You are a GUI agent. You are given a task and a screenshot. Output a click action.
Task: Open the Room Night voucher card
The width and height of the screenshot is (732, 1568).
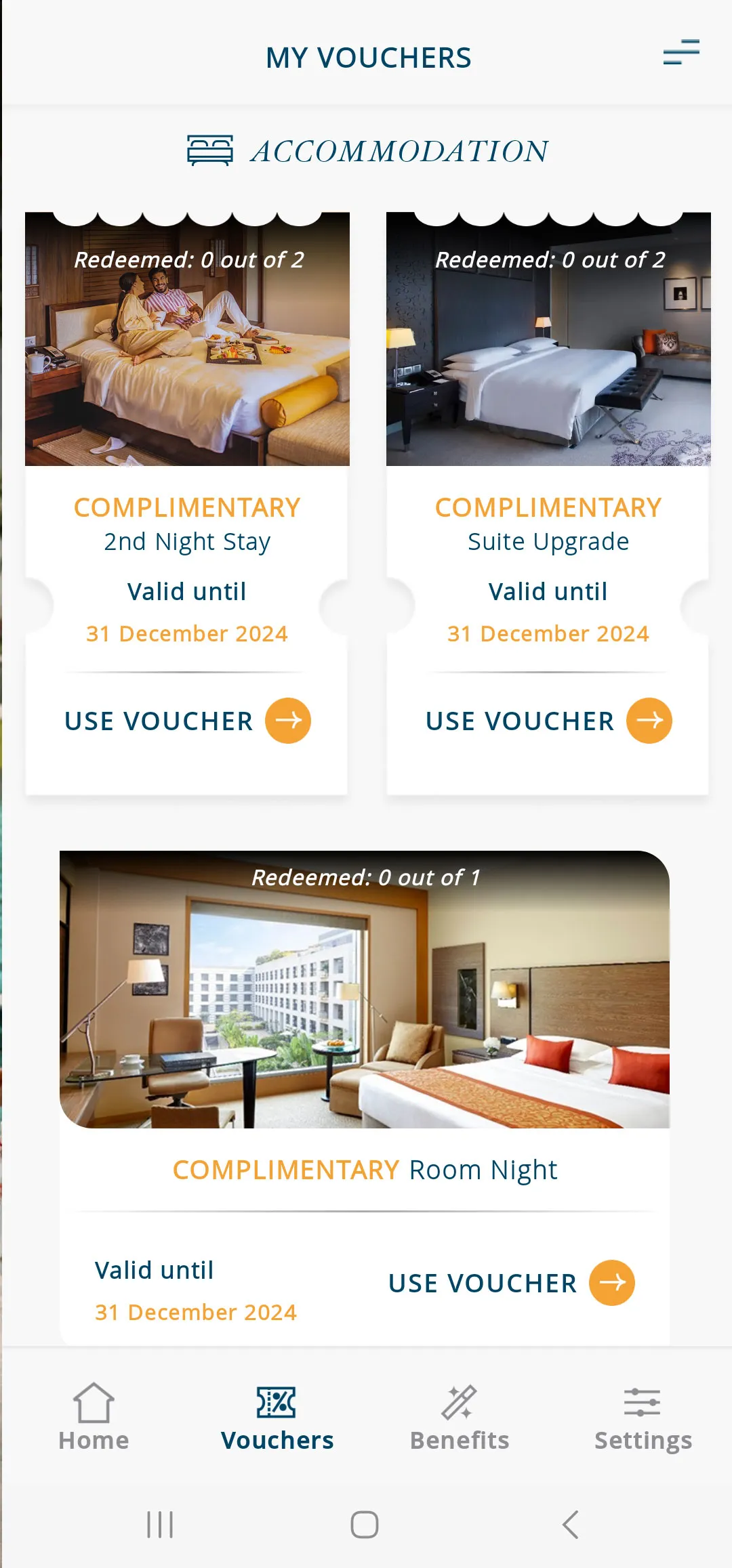[x=365, y=990]
